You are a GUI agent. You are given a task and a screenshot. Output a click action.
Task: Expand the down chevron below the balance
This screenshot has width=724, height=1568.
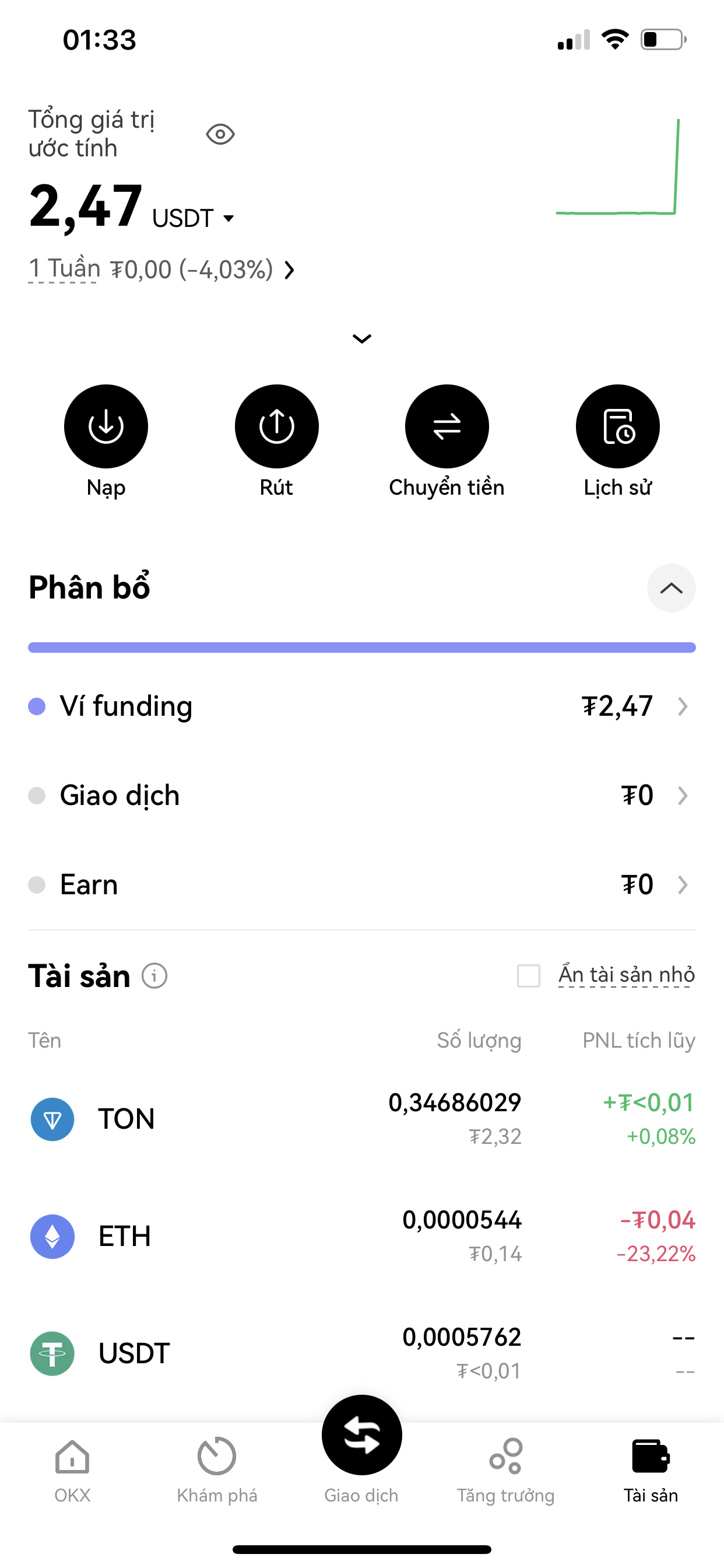(362, 338)
